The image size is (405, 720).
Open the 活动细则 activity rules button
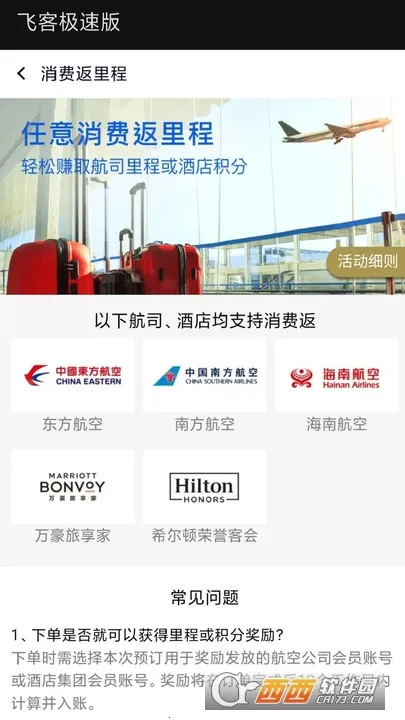[366, 262]
